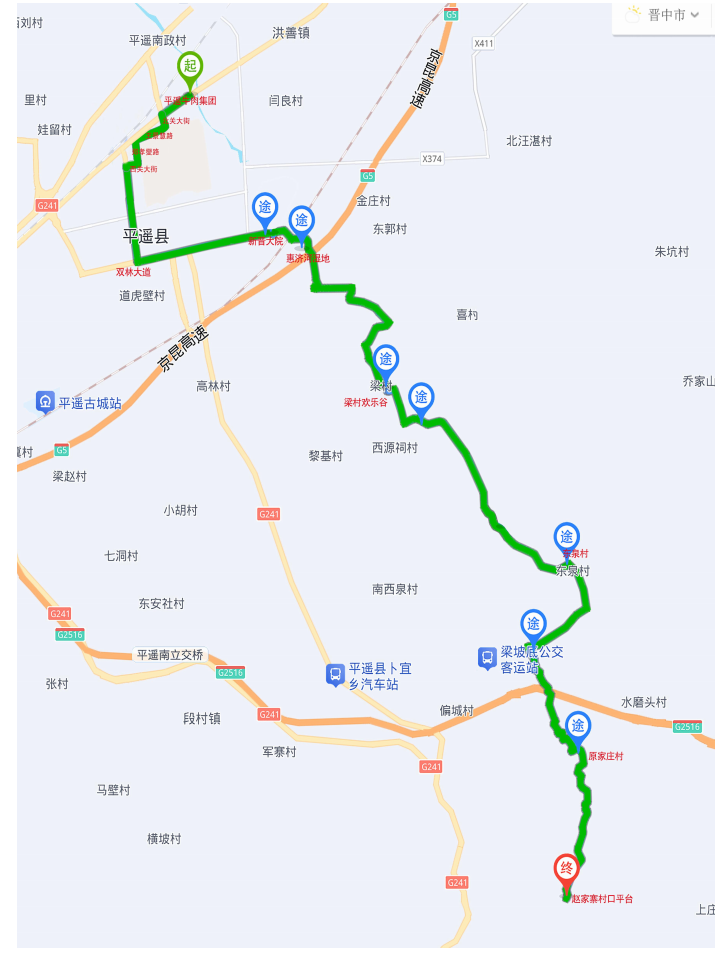
Task: Tap the waypoint marker near 西源祠村
Action: pyautogui.click(x=421, y=399)
